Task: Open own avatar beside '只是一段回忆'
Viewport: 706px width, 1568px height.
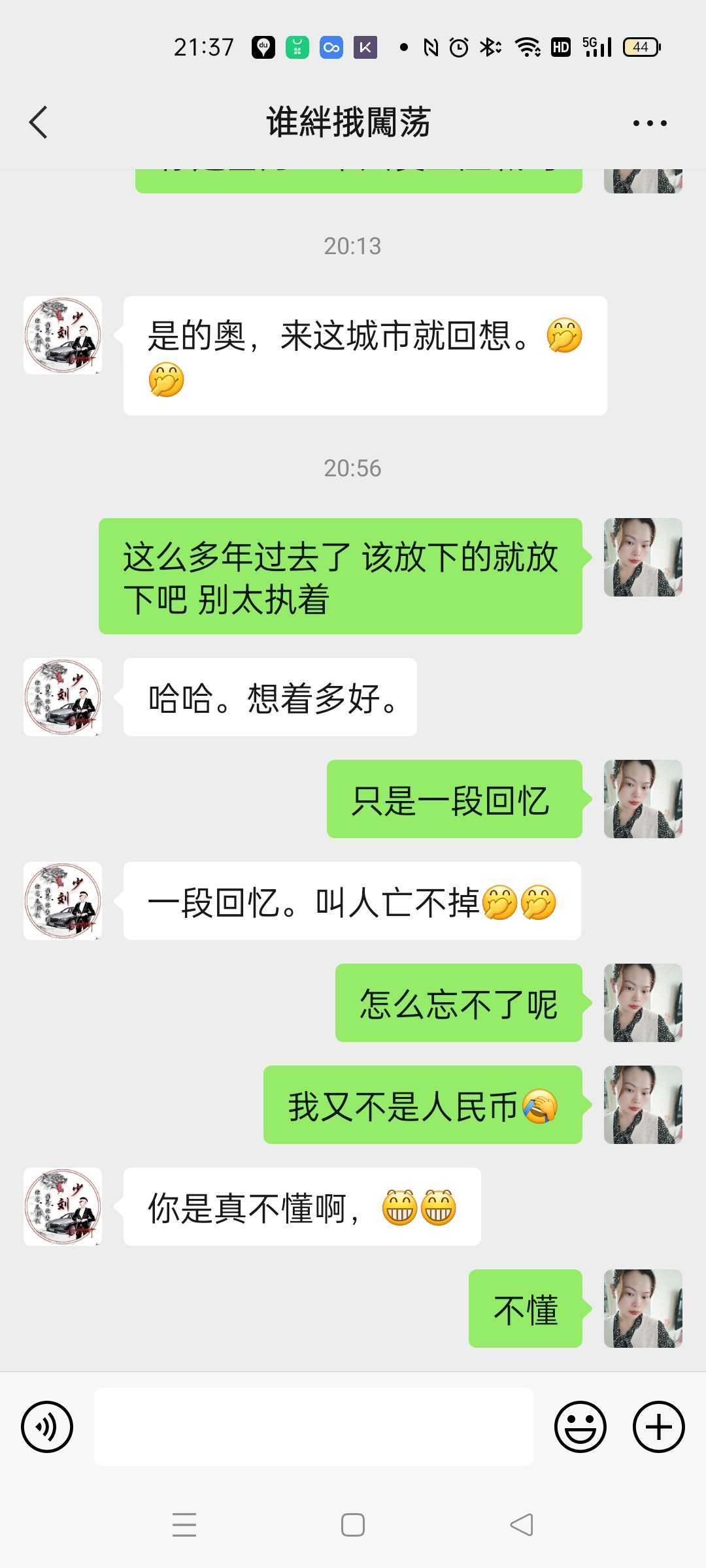Action: (643, 799)
